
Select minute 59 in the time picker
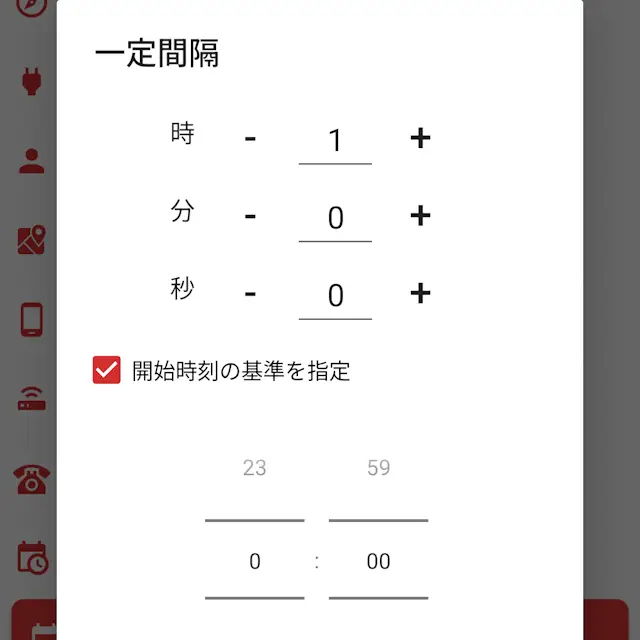378,468
